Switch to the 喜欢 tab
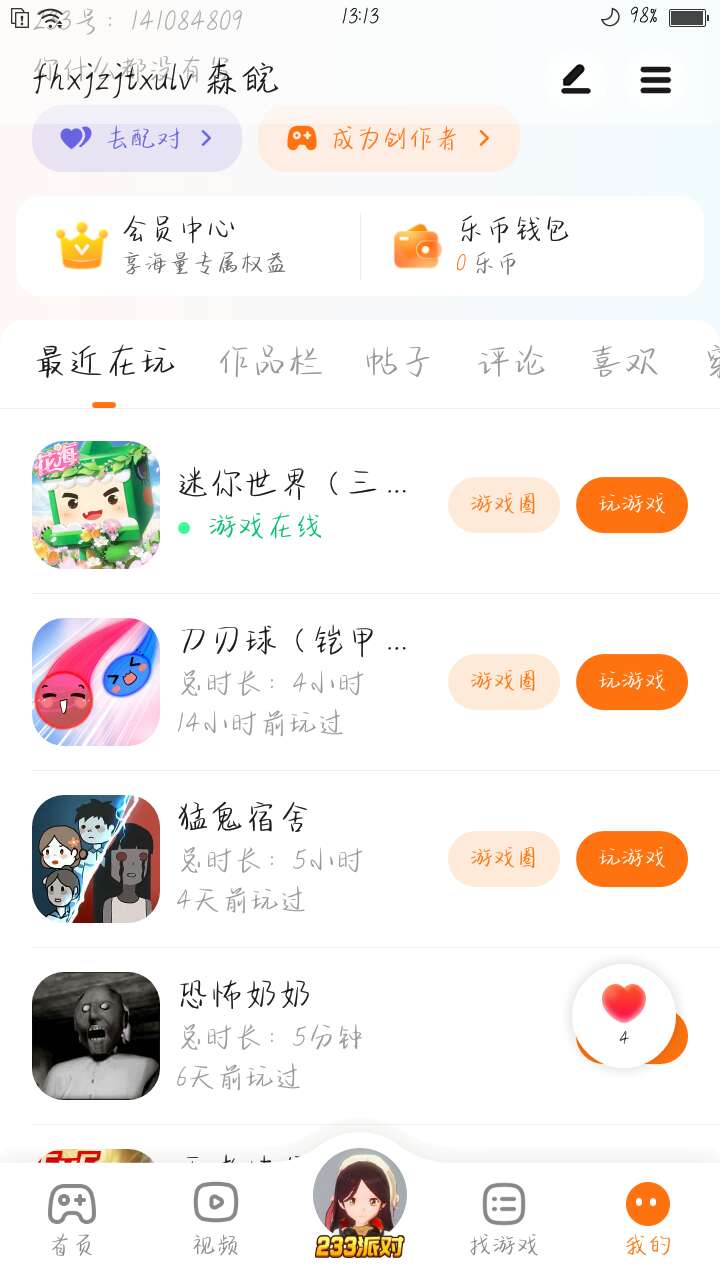 click(625, 362)
